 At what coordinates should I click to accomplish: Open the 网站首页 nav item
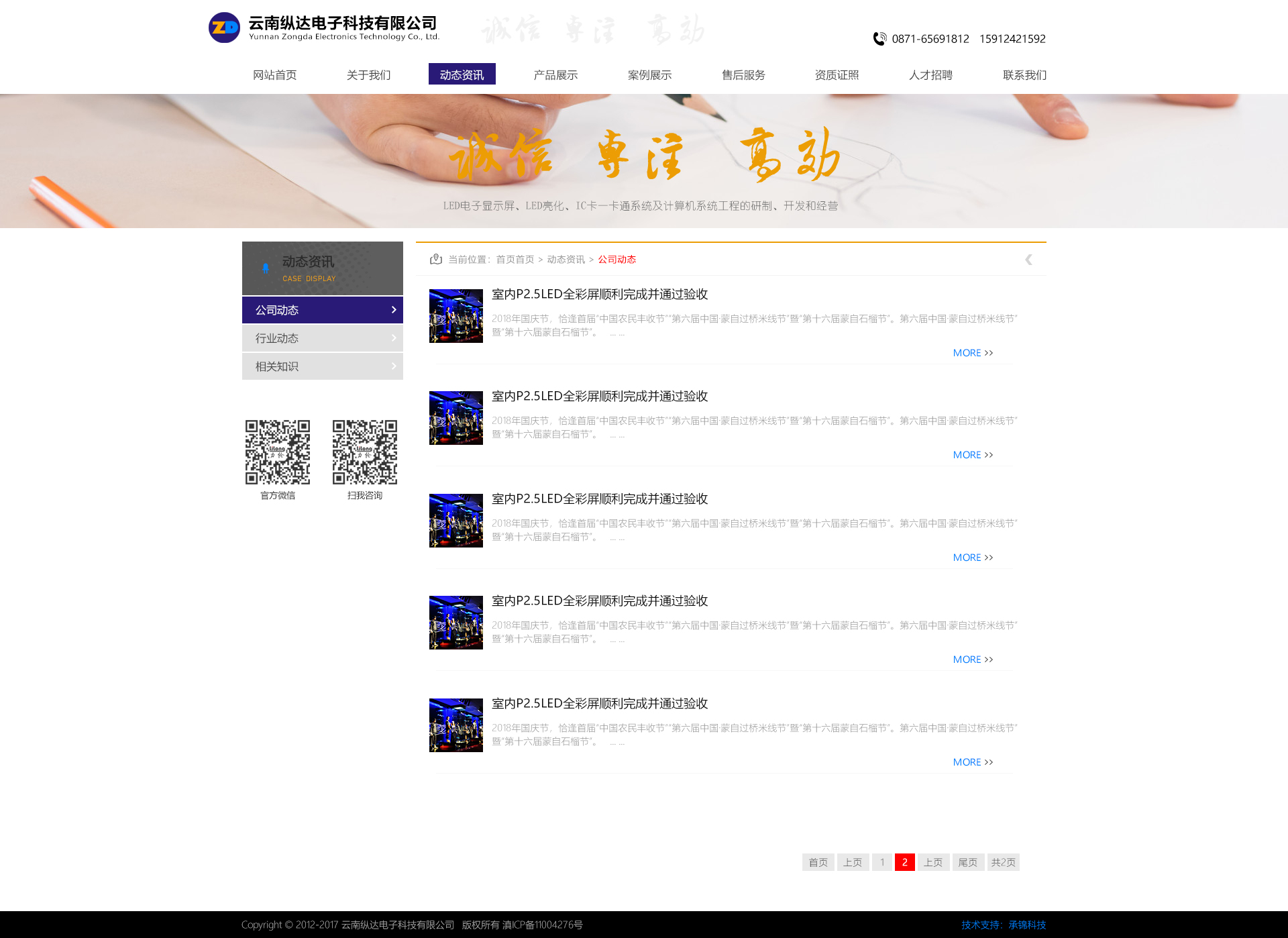pyautogui.click(x=274, y=74)
